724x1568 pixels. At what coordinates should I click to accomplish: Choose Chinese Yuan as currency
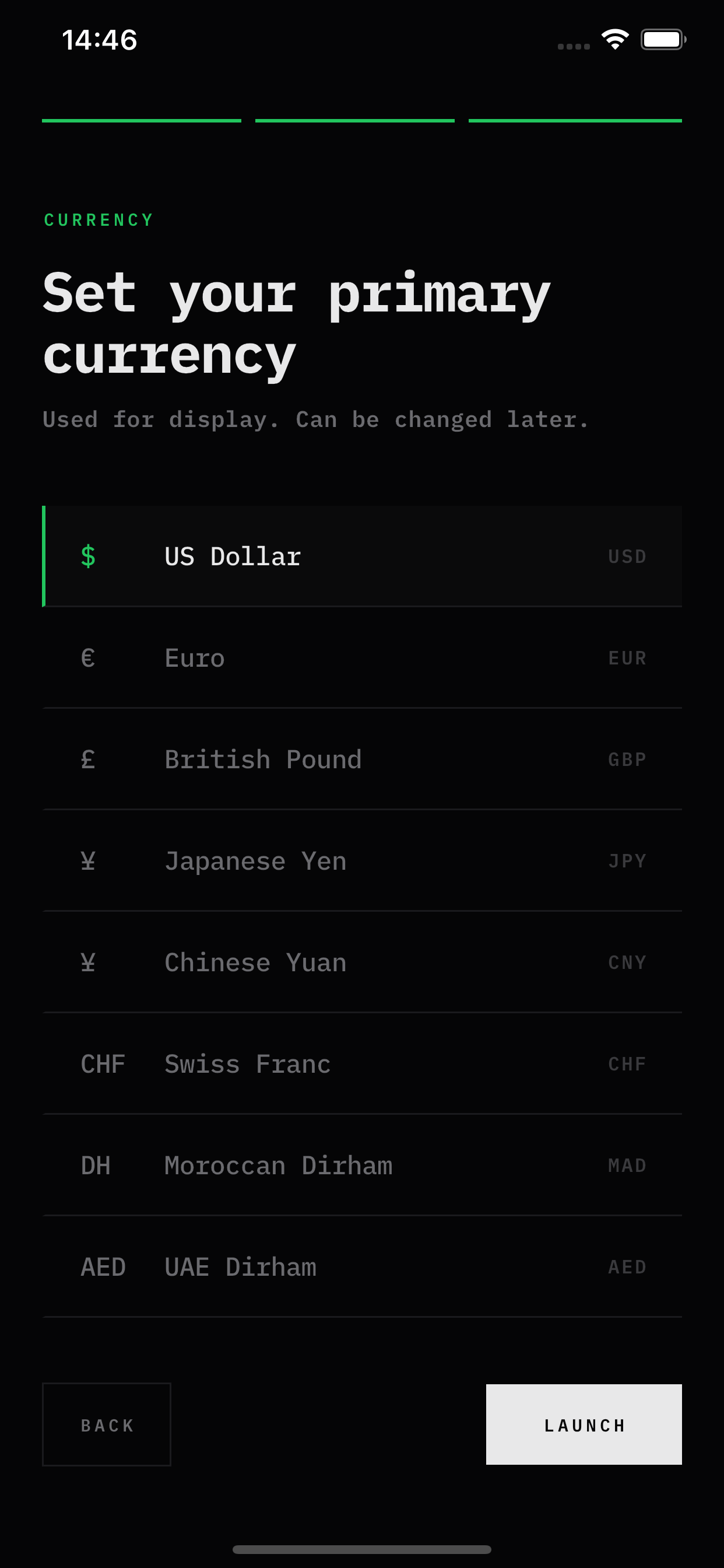coord(362,963)
